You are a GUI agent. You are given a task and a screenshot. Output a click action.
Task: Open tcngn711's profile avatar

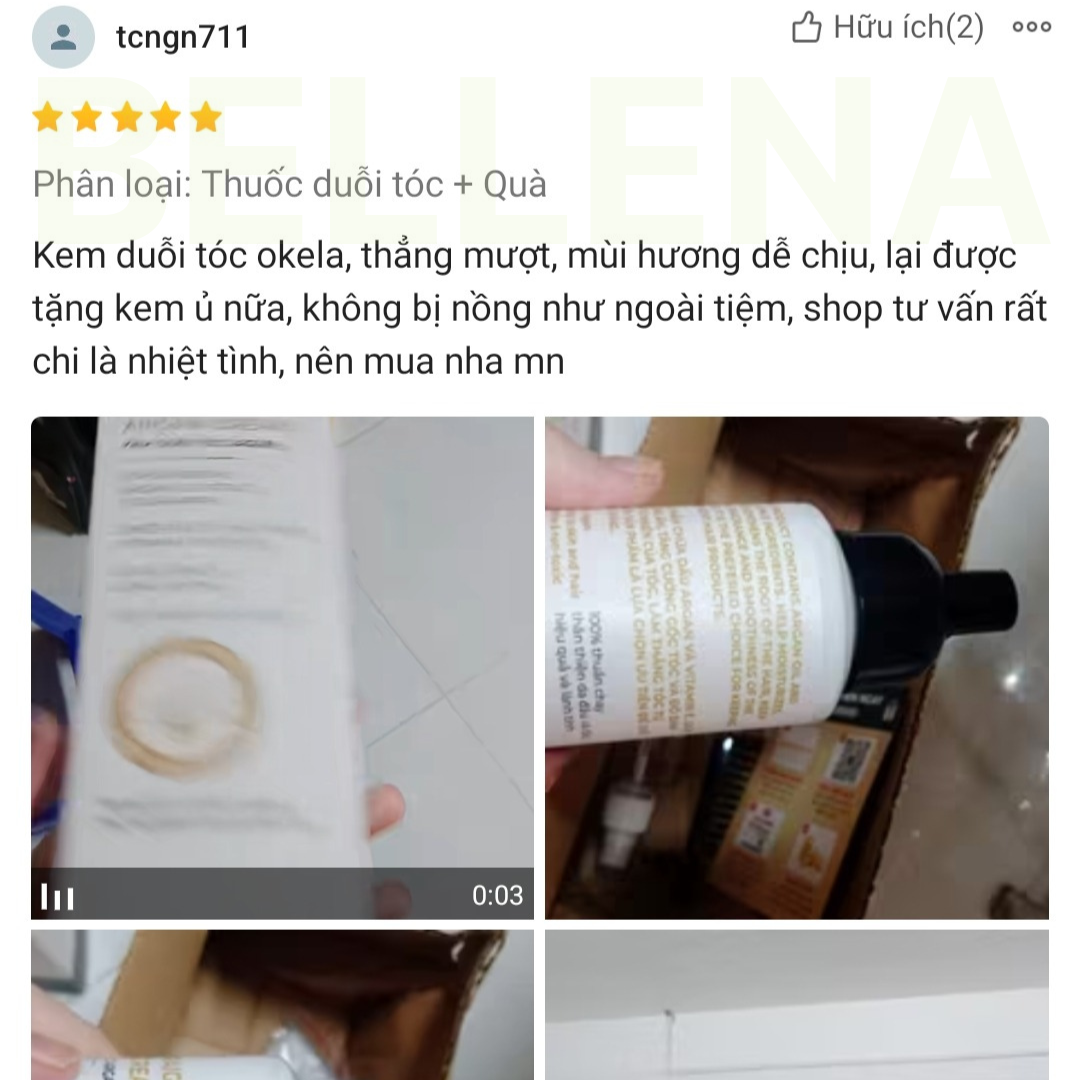(64, 37)
